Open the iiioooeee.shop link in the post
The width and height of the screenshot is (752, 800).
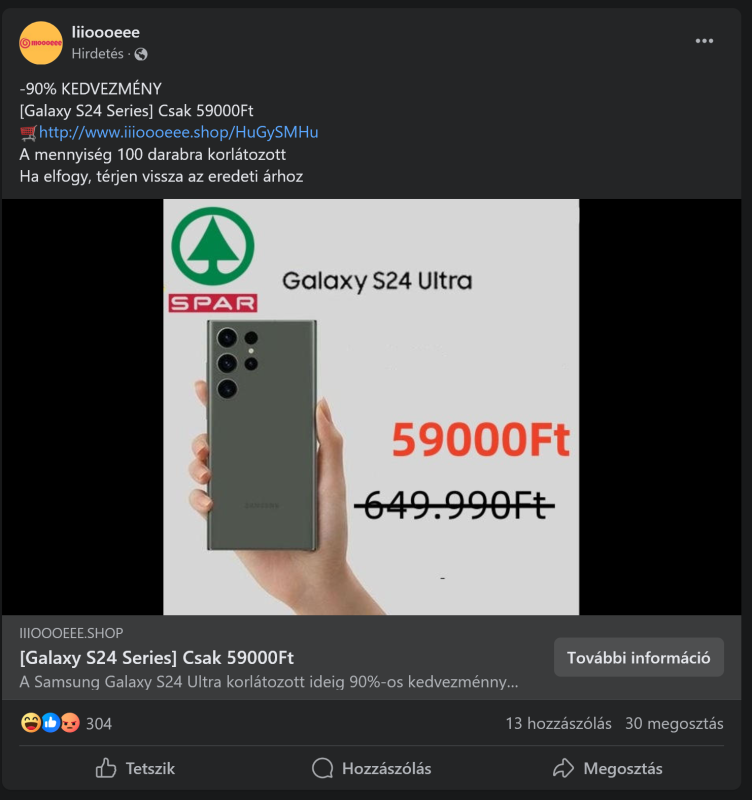pos(178,132)
